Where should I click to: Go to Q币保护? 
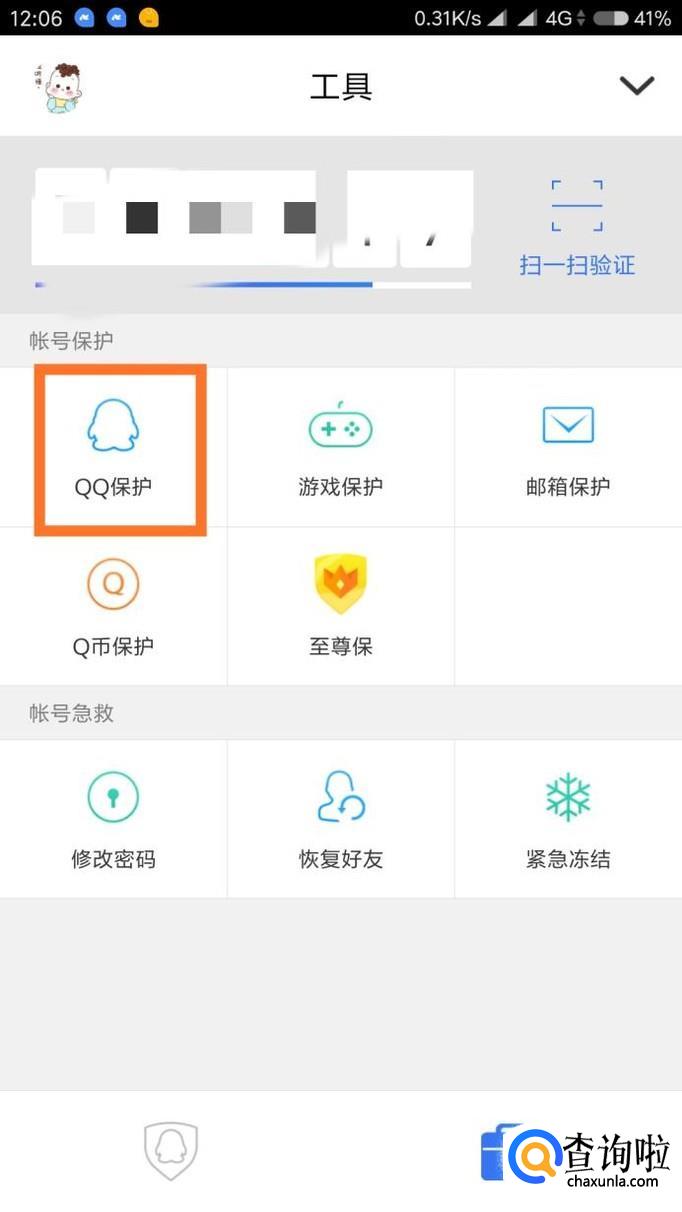(113, 607)
